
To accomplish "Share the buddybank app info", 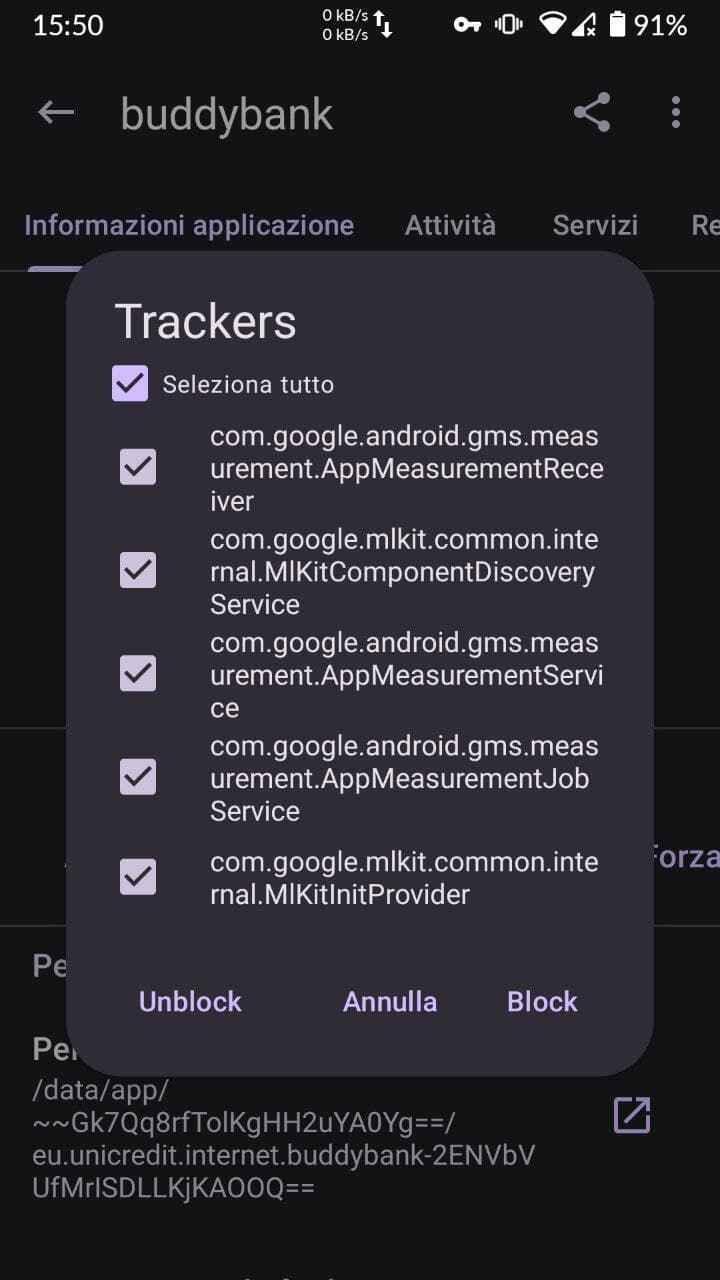I will tap(592, 113).
